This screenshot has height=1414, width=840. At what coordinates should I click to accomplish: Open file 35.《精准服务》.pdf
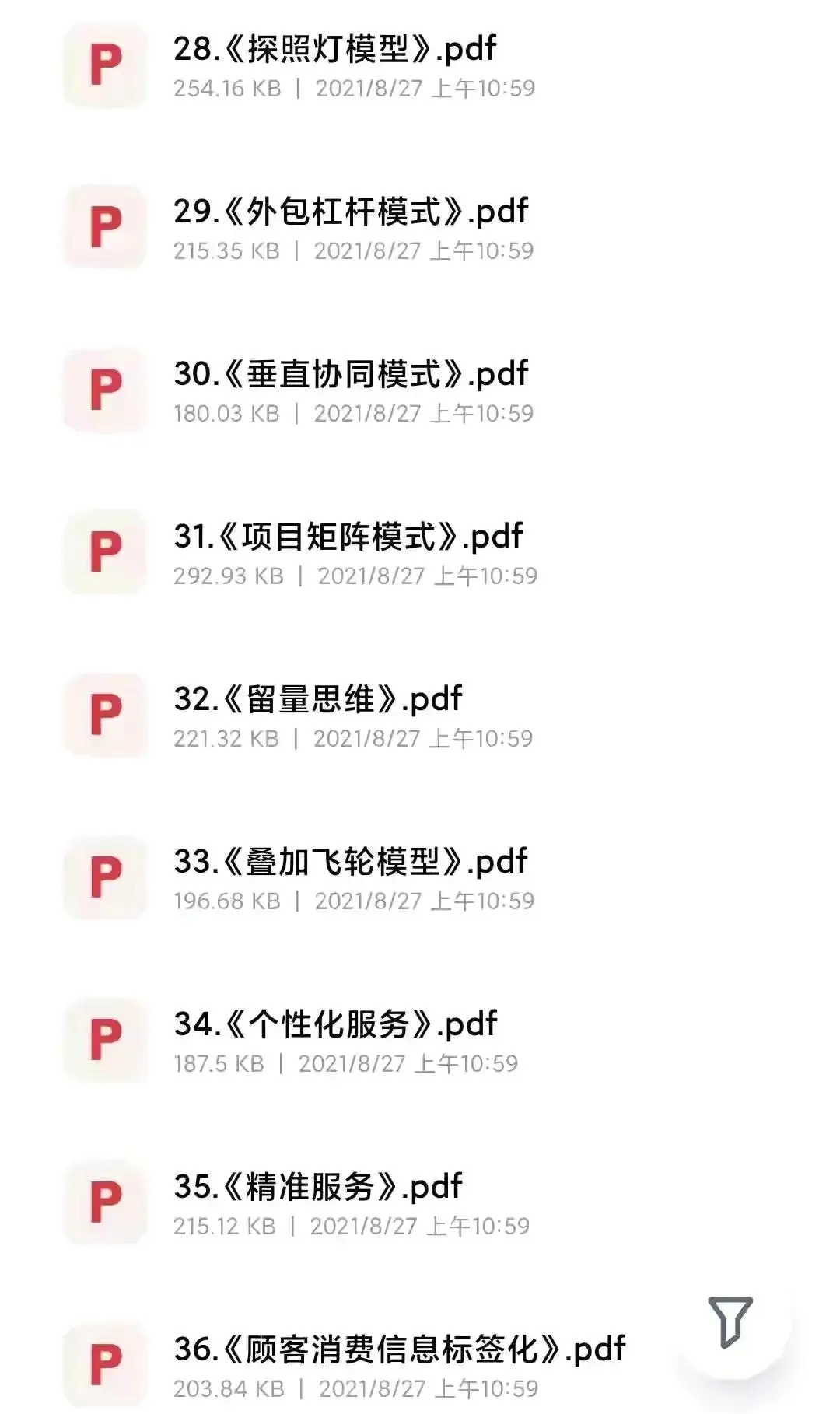317,1188
